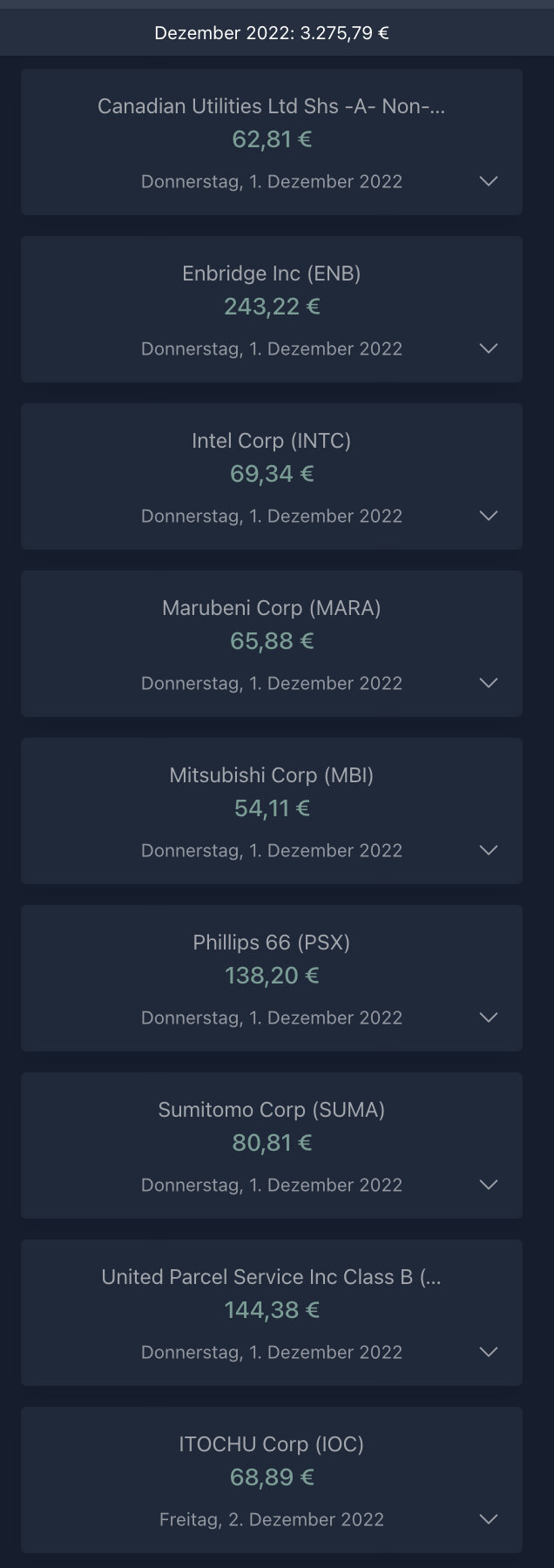Expand the United Parcel Service entry
This screenshot has height=1568, width=554.
(x=489, y=1352)
